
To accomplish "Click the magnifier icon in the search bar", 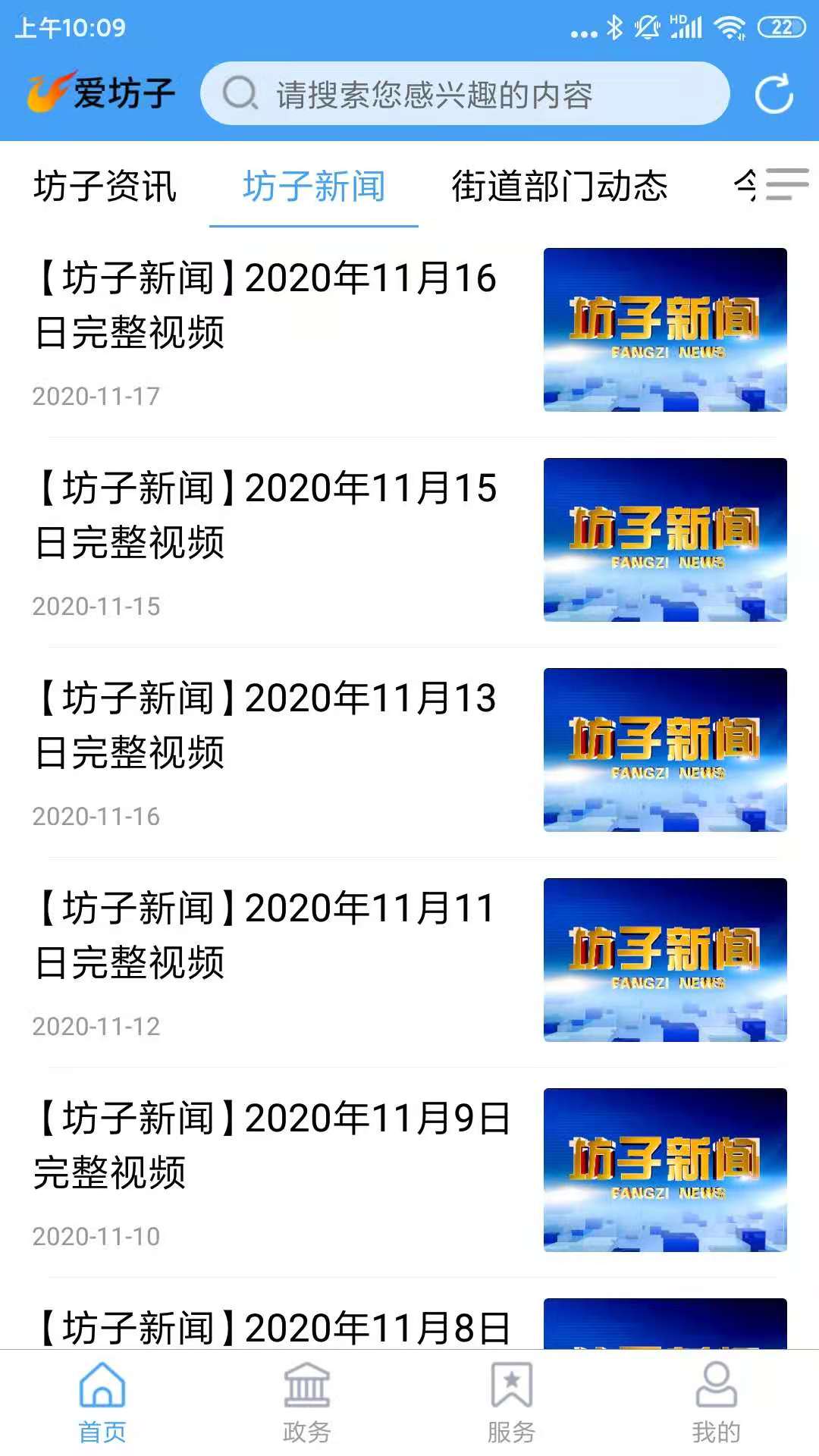I will tap(239, 93).
